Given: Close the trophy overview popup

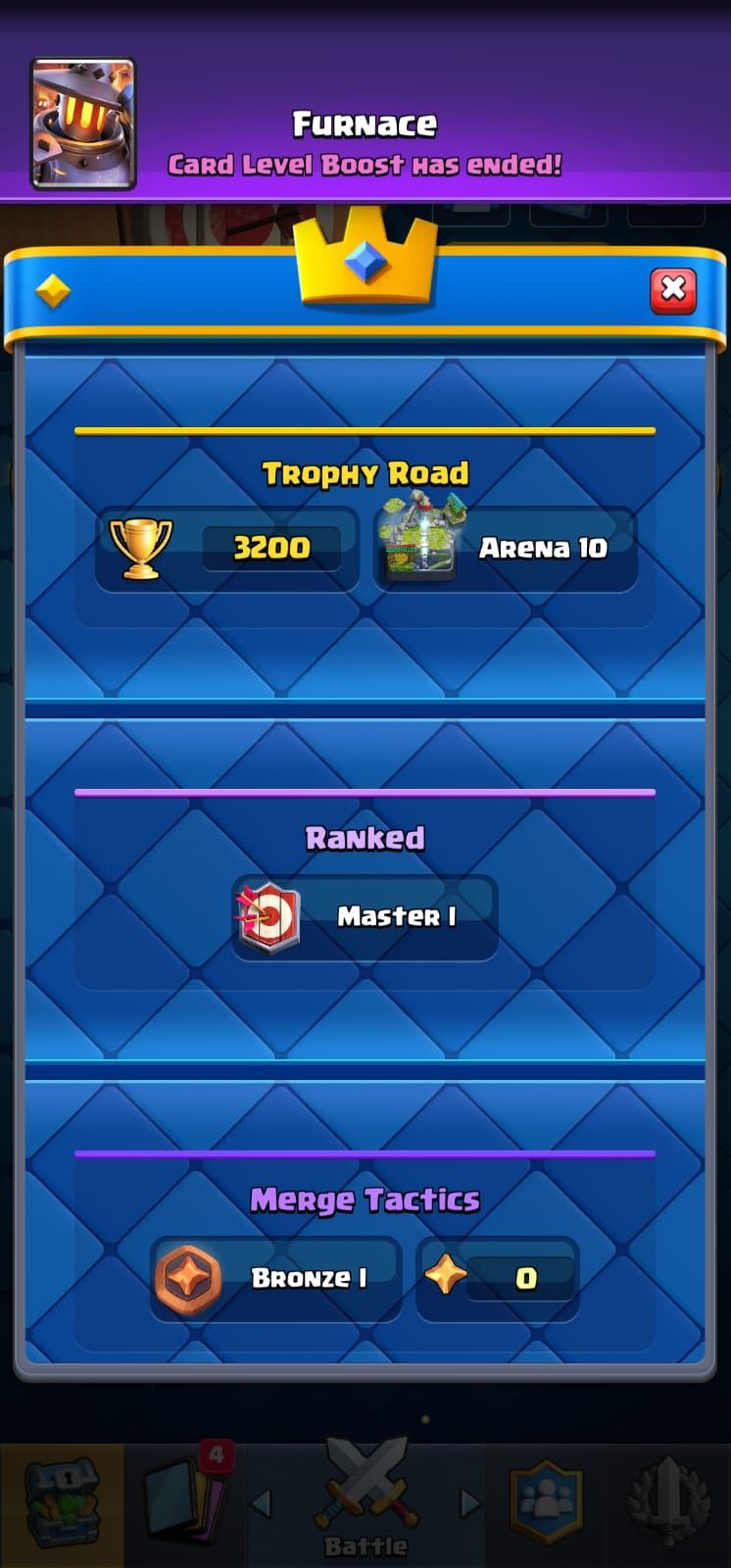Looking at the screenshot, I should click(x=672, y=290).
